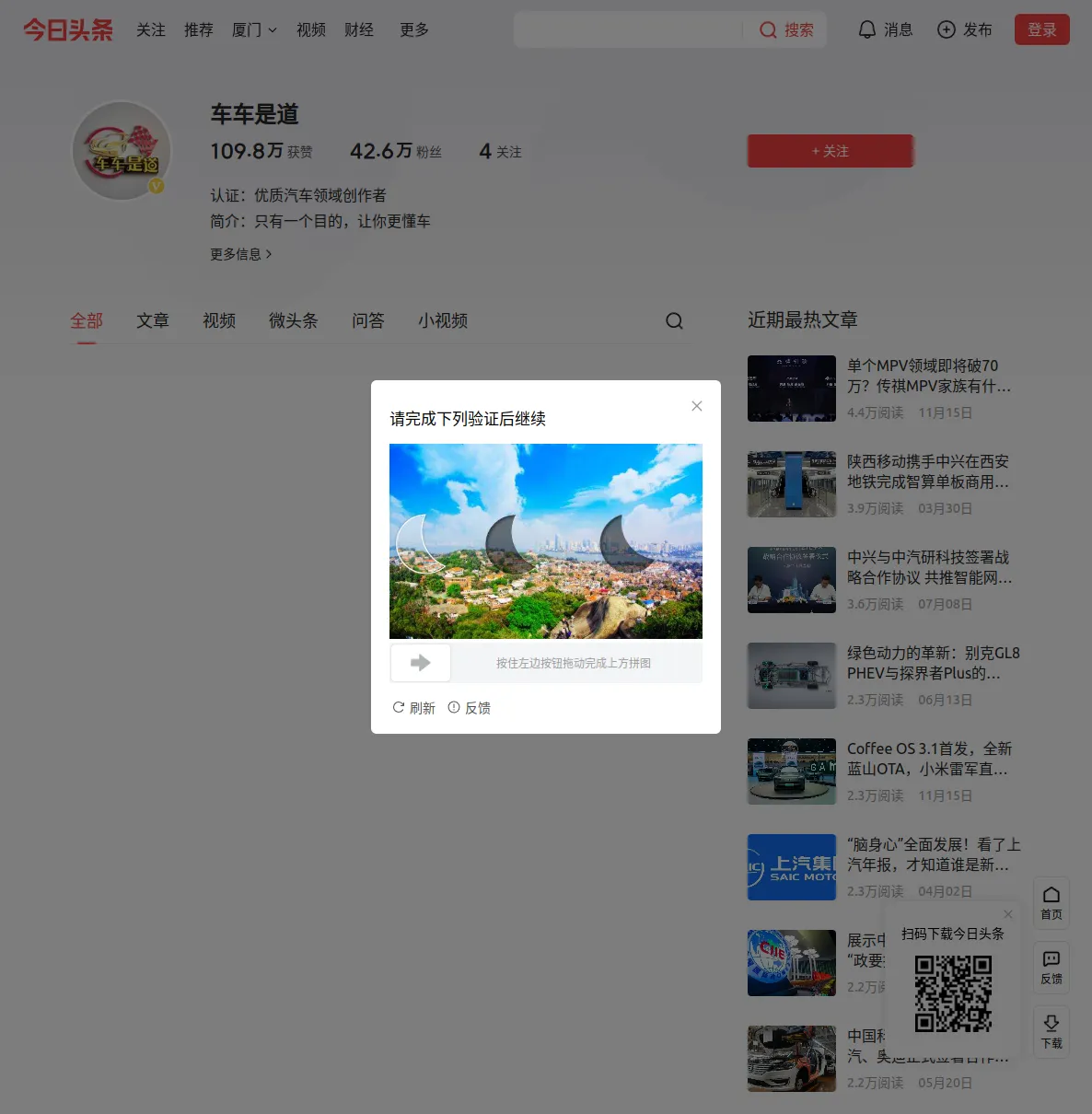Tap the top search field

click(628, 29)
